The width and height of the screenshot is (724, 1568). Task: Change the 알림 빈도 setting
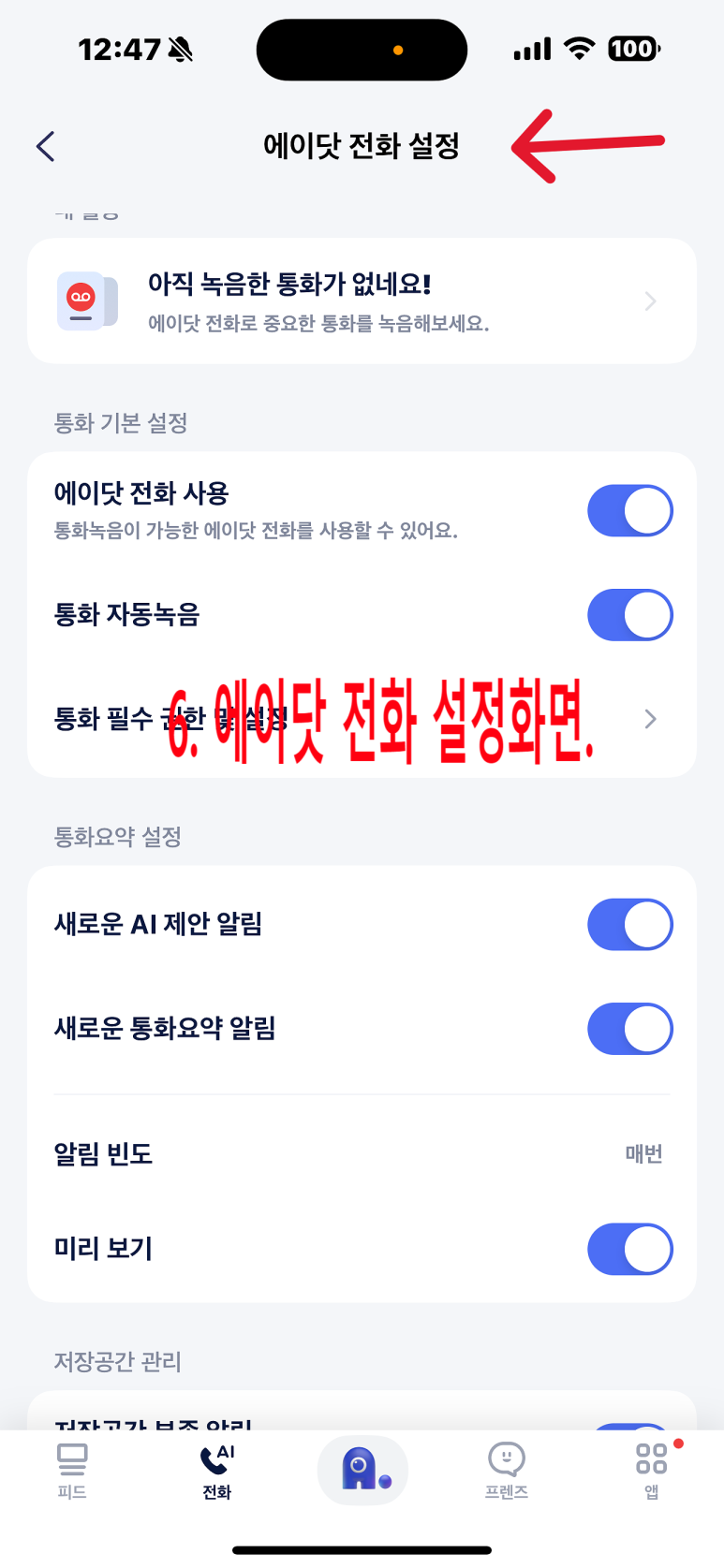click(x=362, y=1154)
